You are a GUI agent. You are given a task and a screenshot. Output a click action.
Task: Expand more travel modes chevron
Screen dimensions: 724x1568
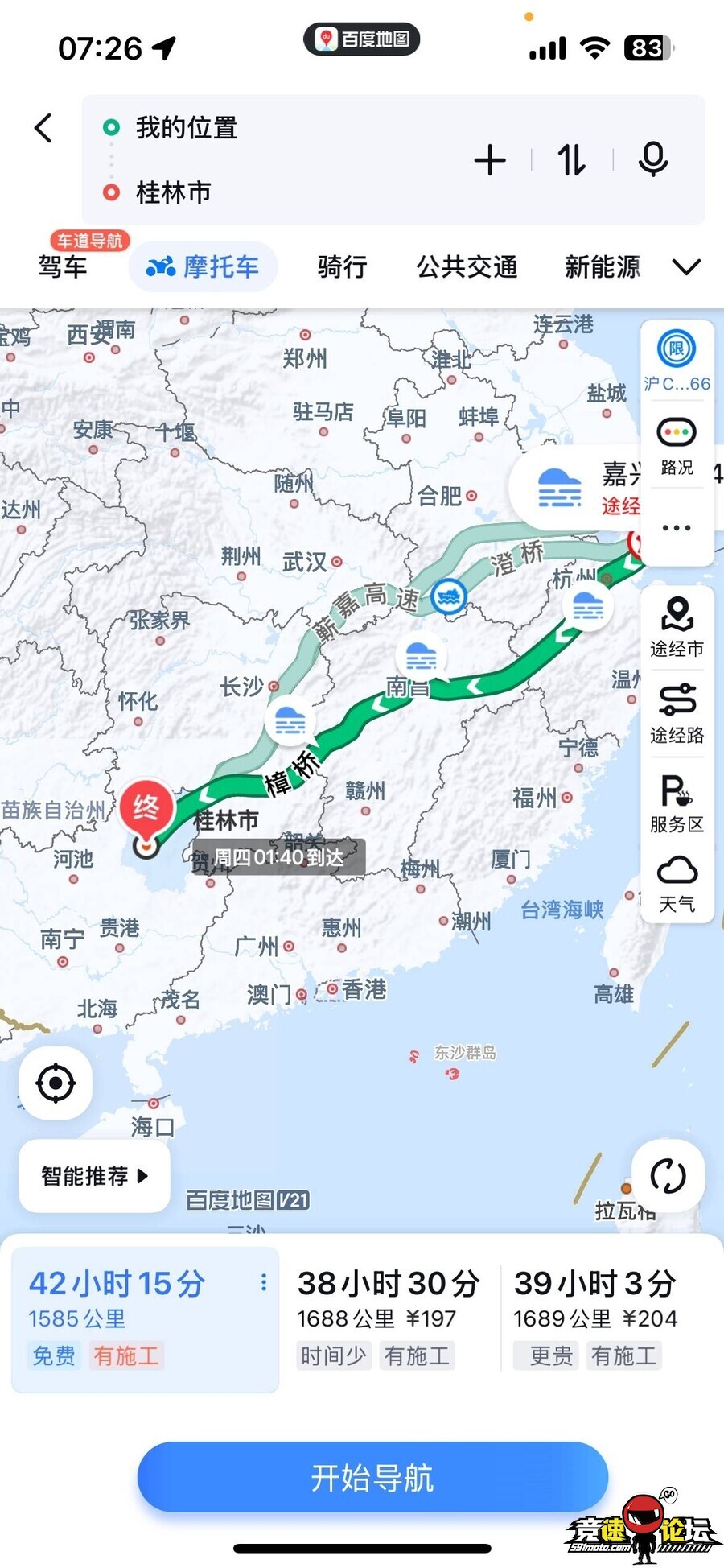click(686, 266)
